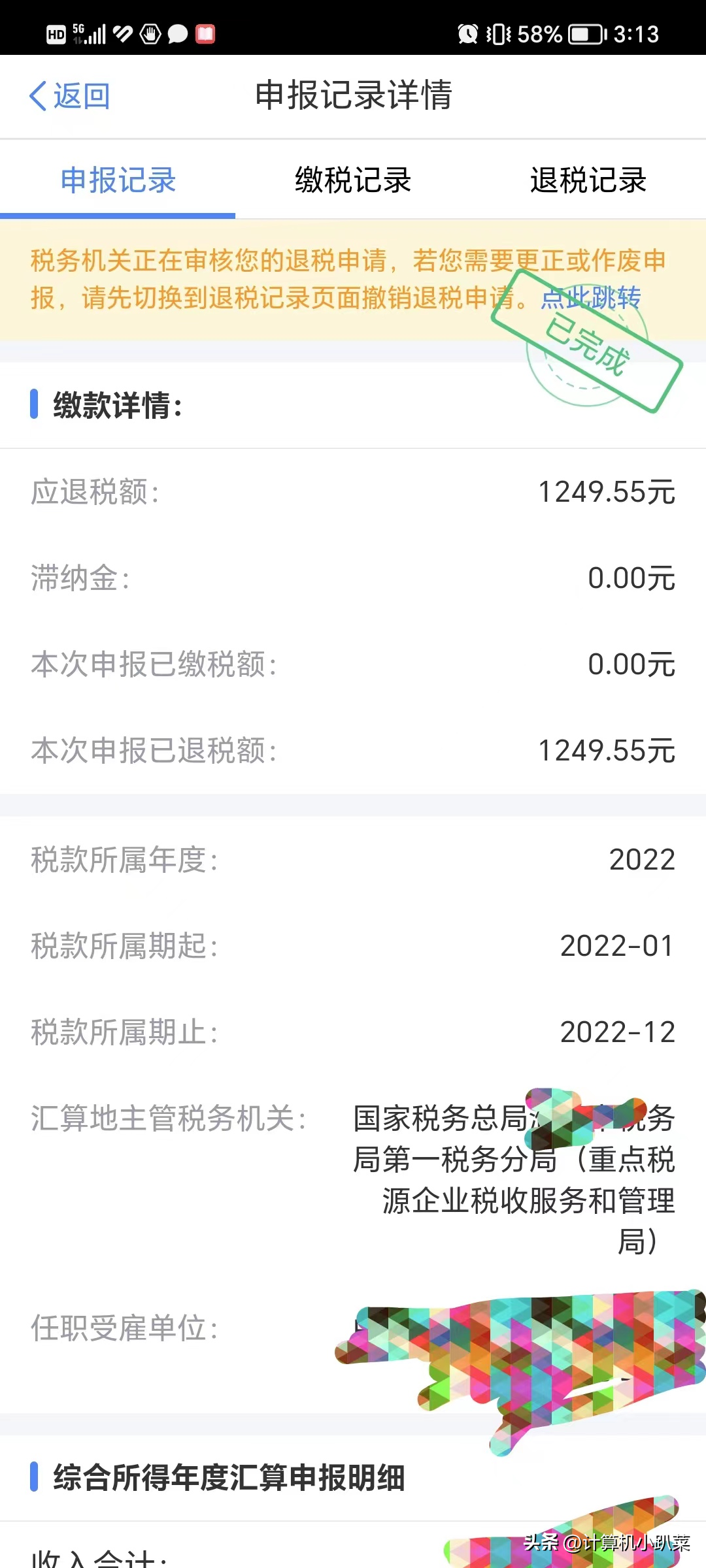
Task: Tap the battery 58% indicator
Action: [562, 34]
